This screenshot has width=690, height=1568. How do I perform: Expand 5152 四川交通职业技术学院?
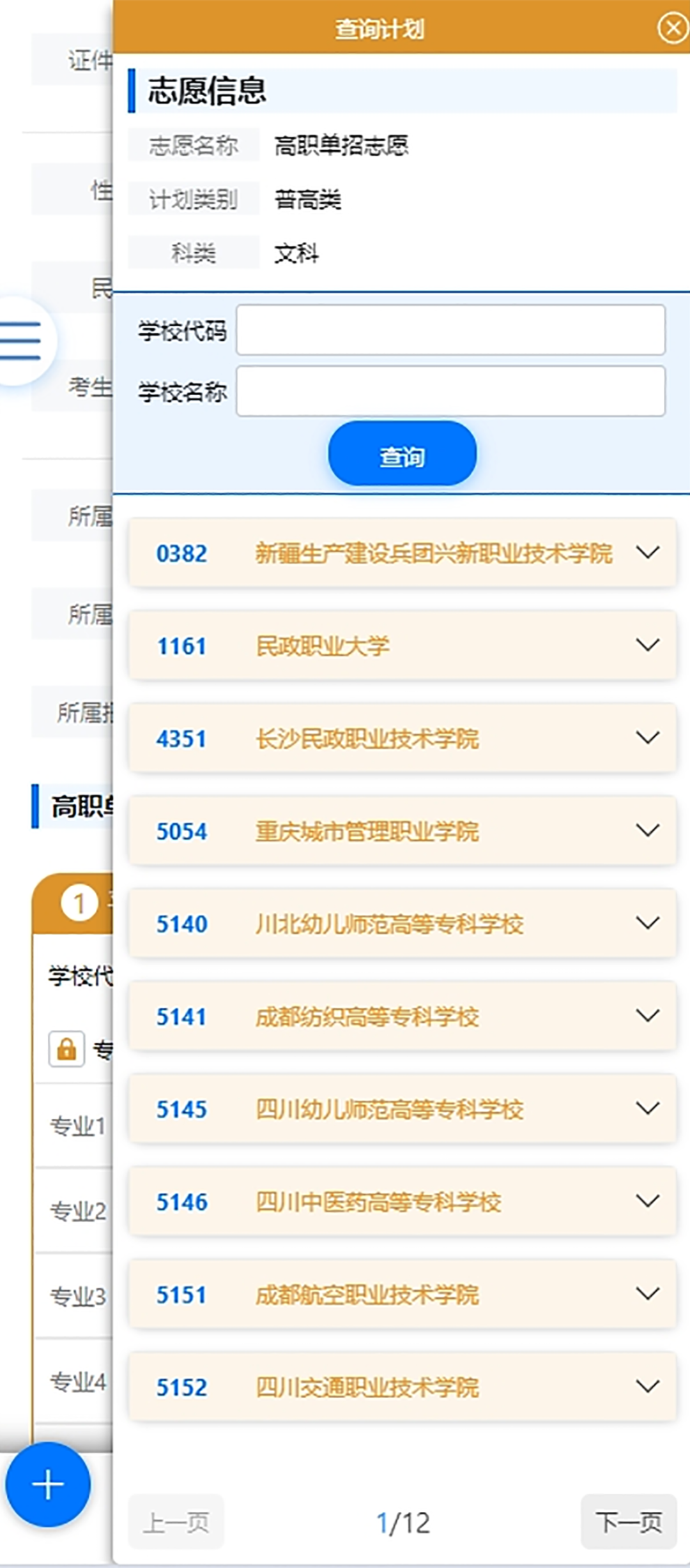click(647, 1387)
